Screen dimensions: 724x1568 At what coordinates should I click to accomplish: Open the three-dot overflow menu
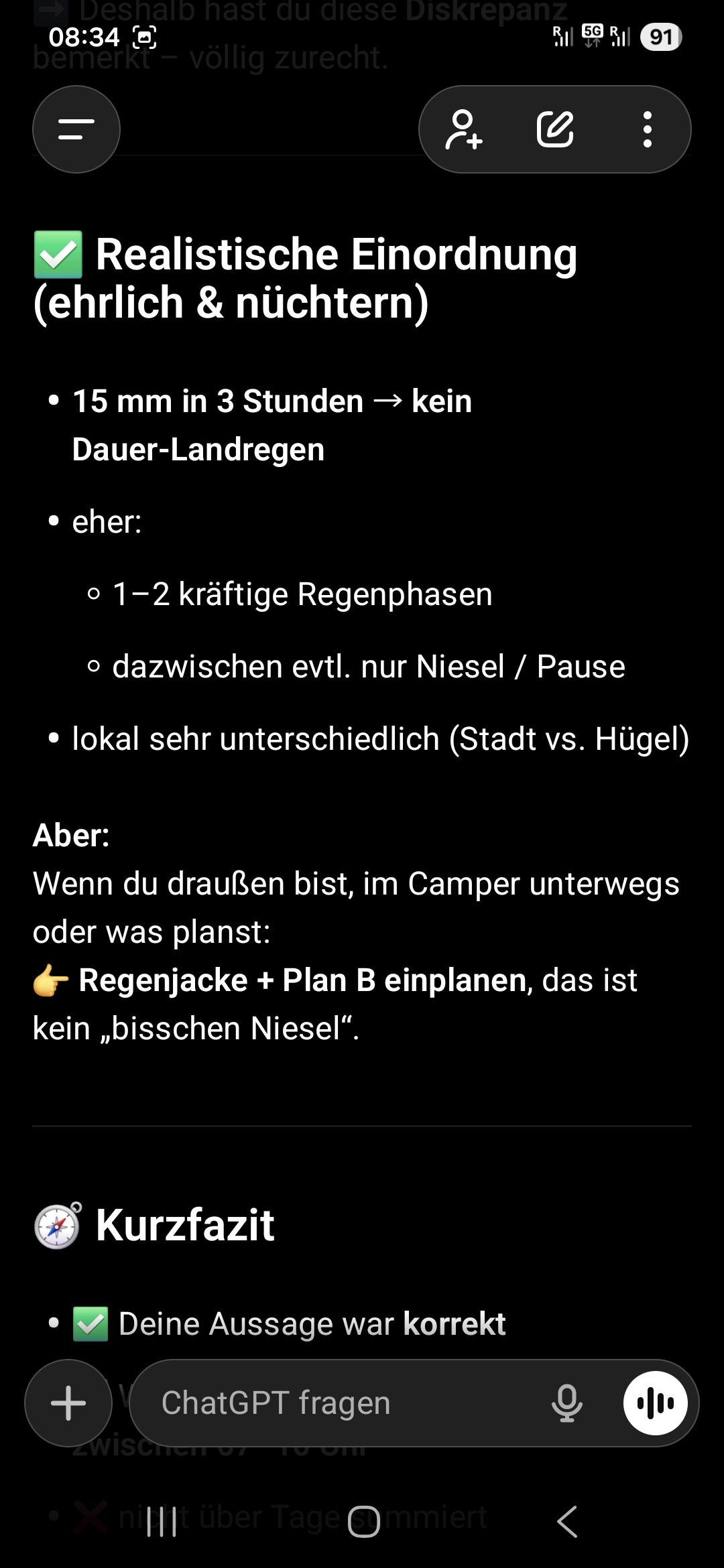(x=647, y=129)
